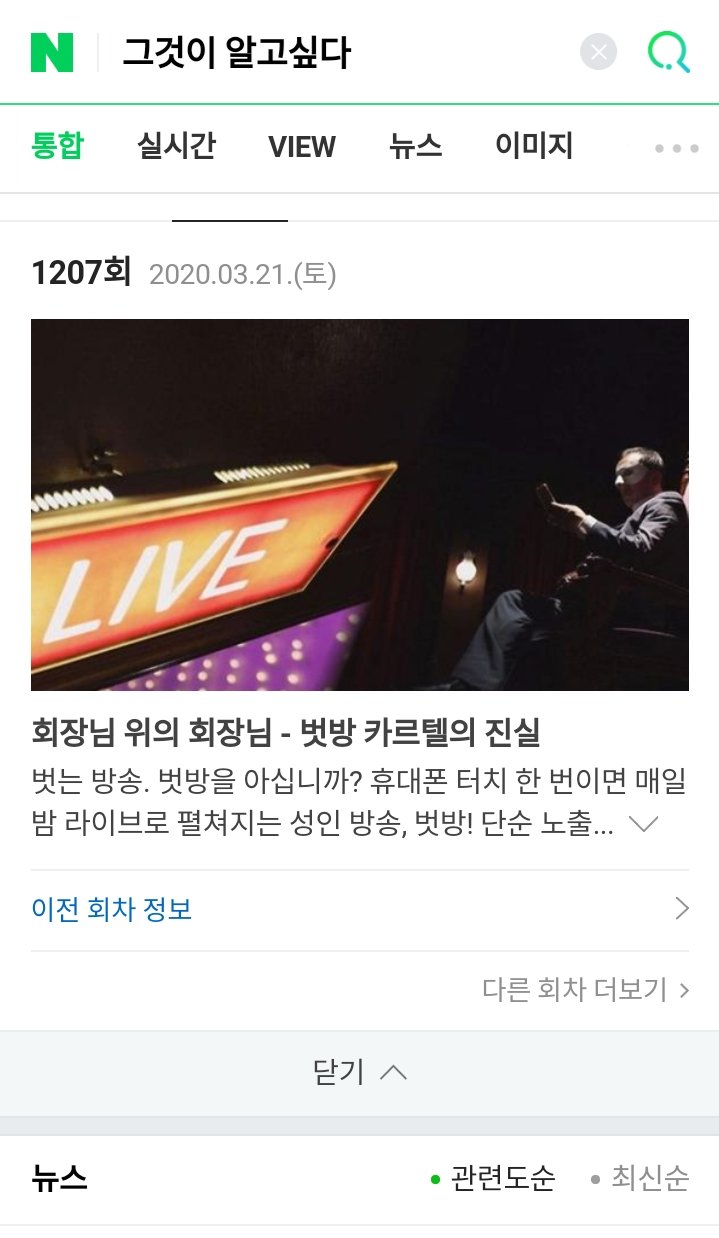Collapse the section with 닫기
The image size is (719, 1238).
click(359, 1073)
